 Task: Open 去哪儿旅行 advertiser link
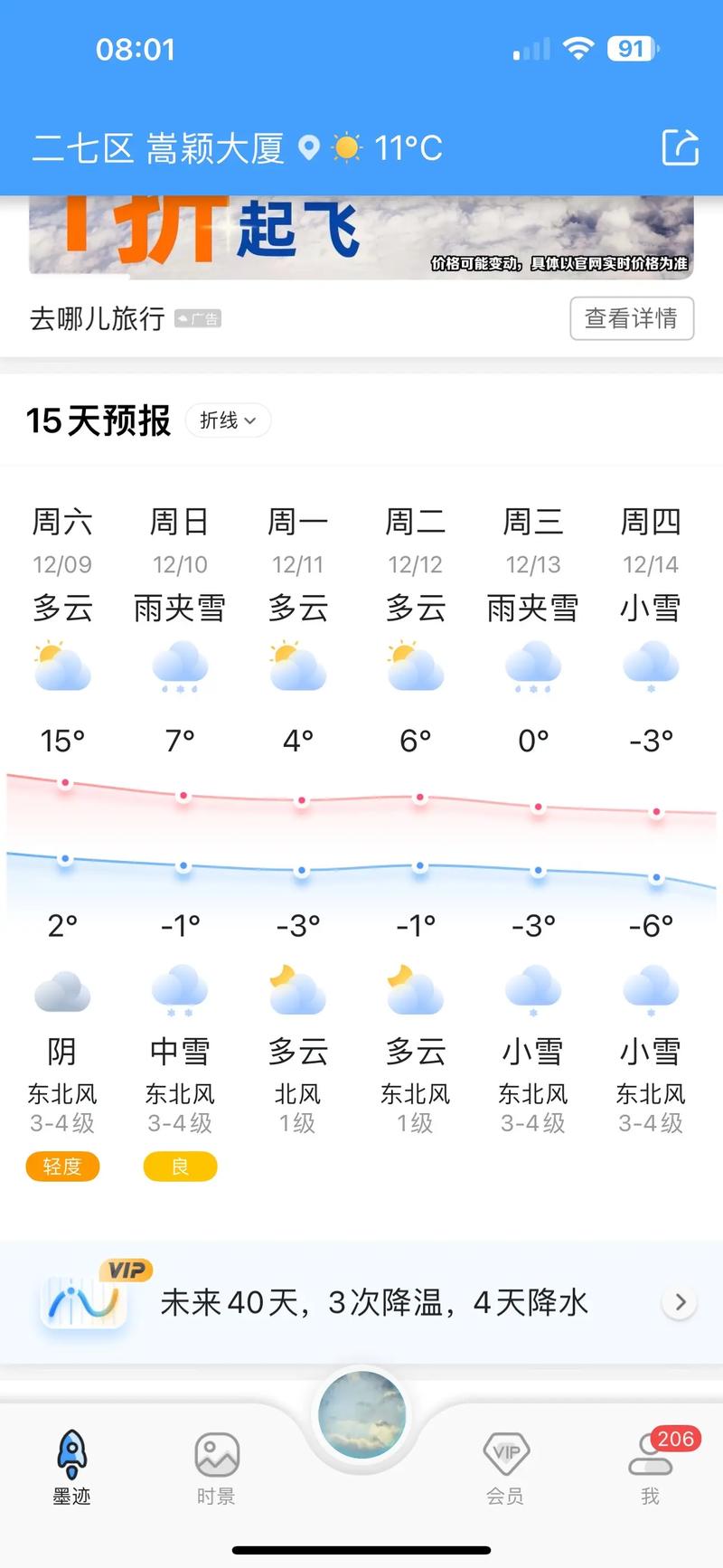tap(93, 318)
